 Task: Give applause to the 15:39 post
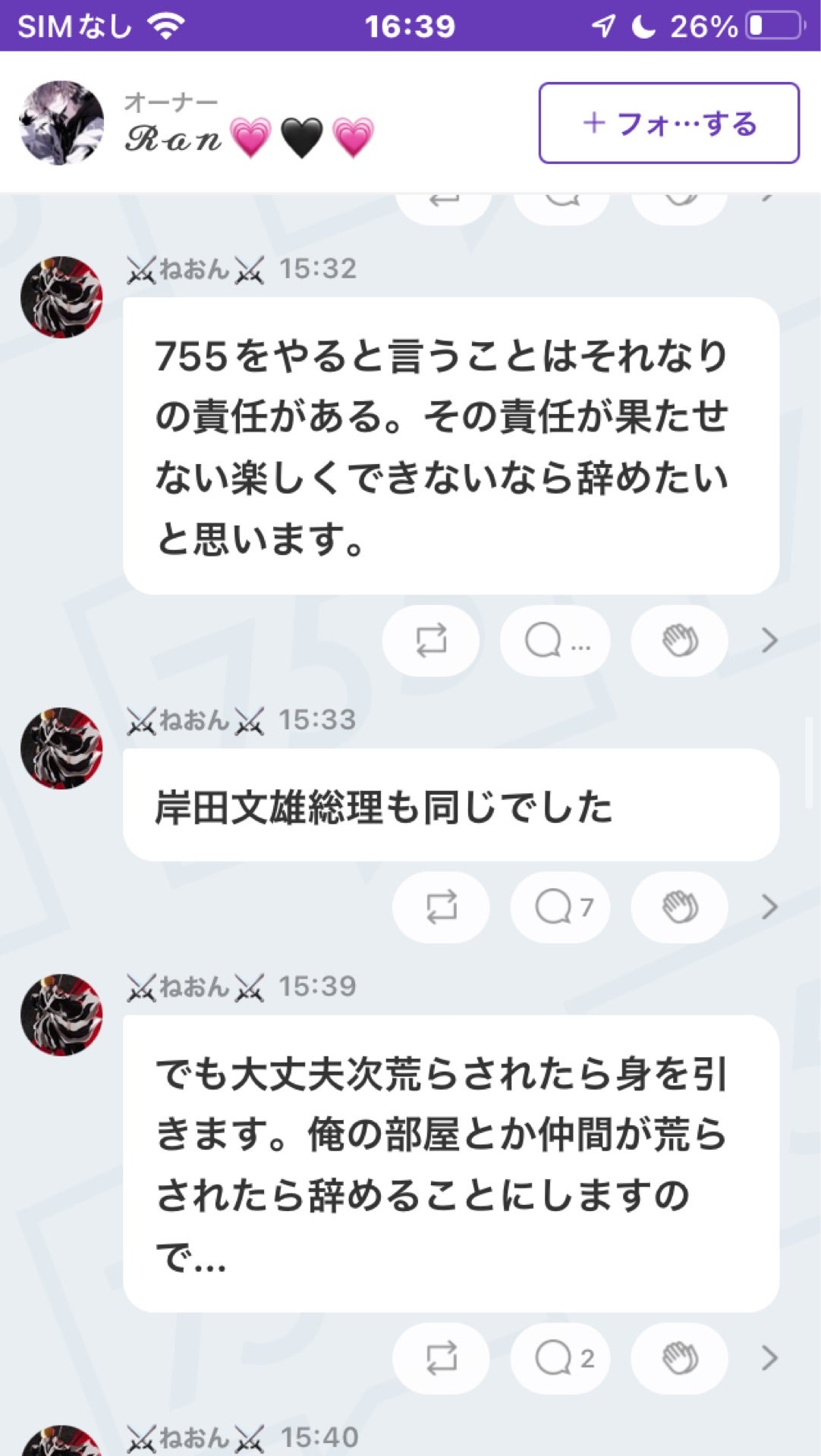point(678,1358)
